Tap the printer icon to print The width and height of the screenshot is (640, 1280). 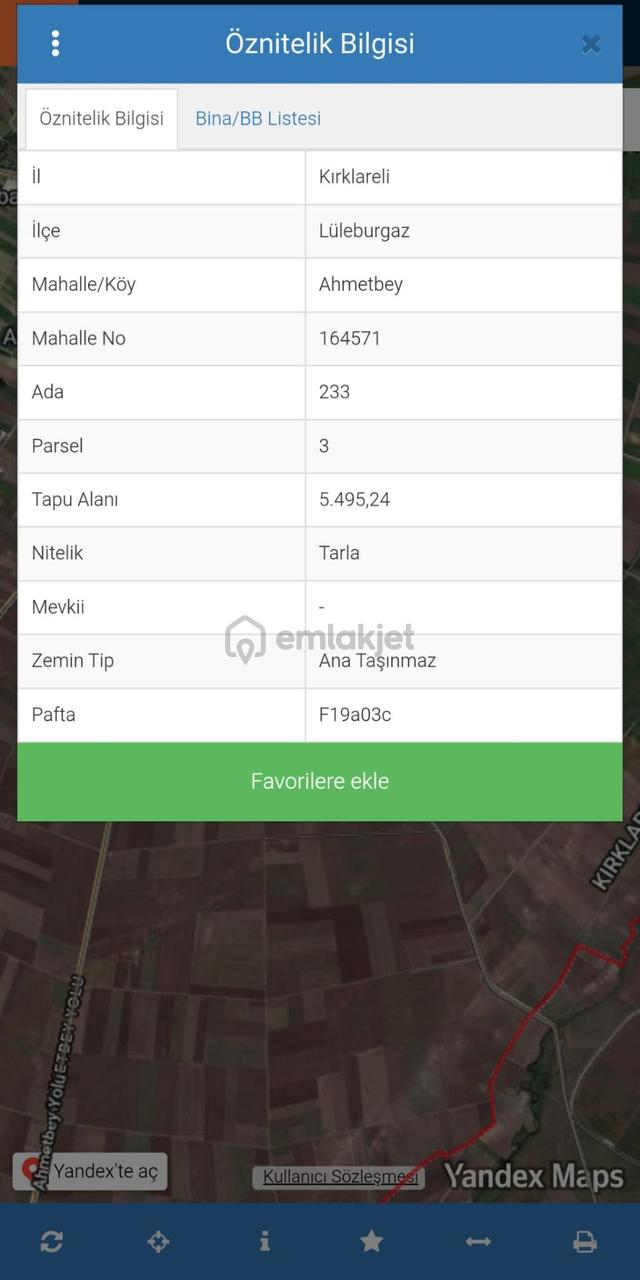point(585,1241)
